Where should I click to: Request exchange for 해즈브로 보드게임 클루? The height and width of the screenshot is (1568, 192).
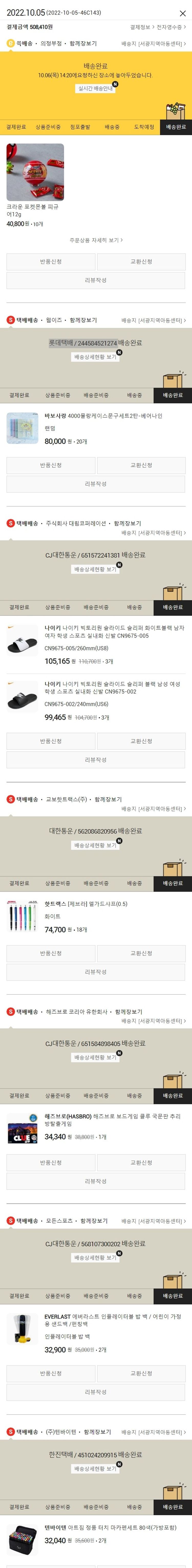pyautogui.click(x=141, y=1162)
